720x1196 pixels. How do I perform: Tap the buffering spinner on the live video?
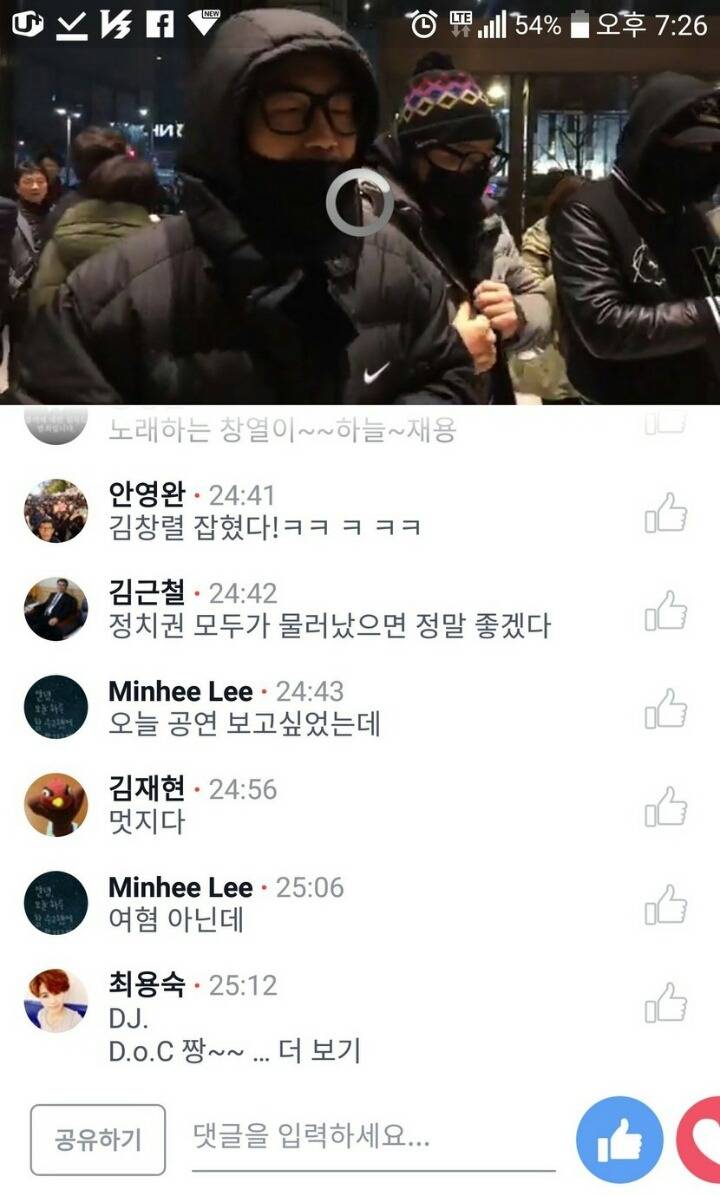[x=360, y=203]
